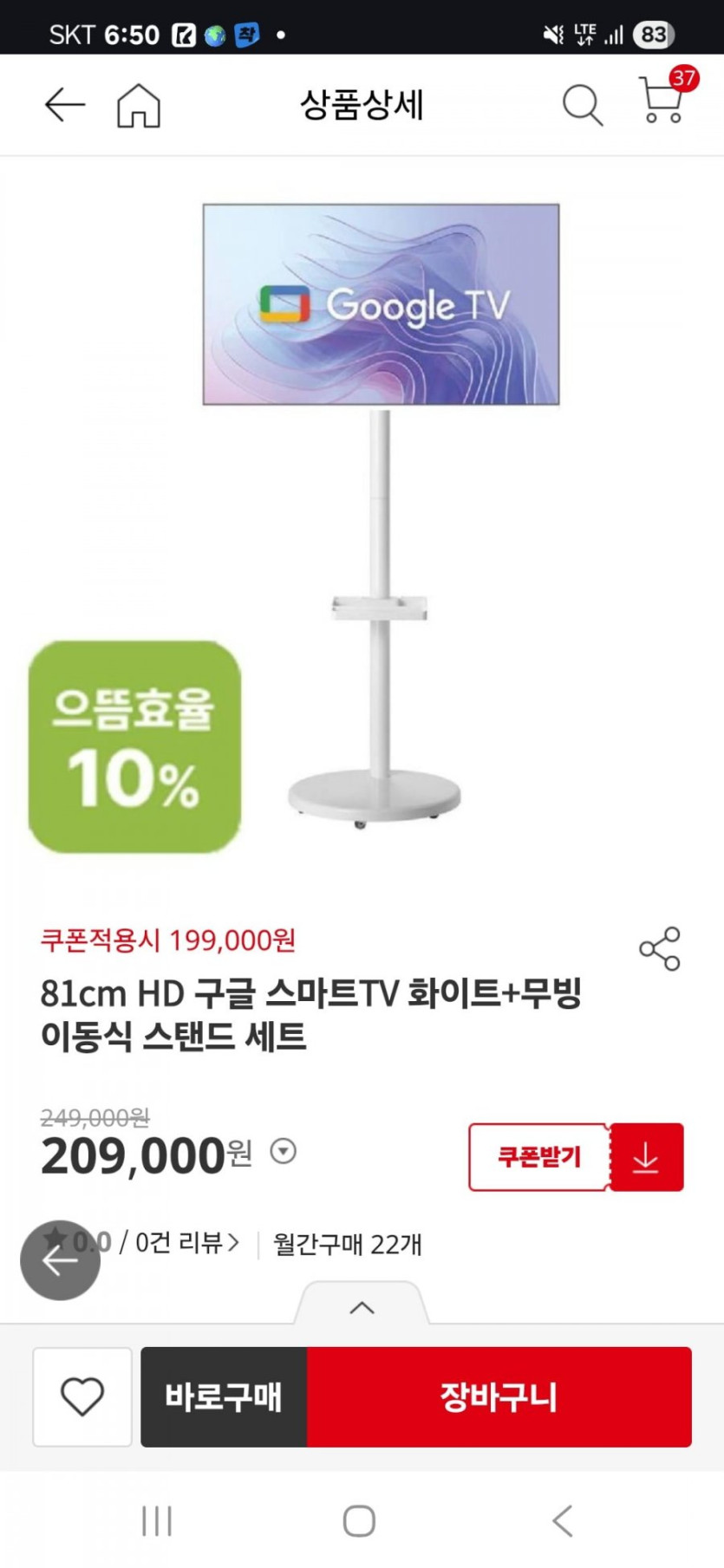
Task: Add this product to wishlist
Action: [x=82, y=1396]
